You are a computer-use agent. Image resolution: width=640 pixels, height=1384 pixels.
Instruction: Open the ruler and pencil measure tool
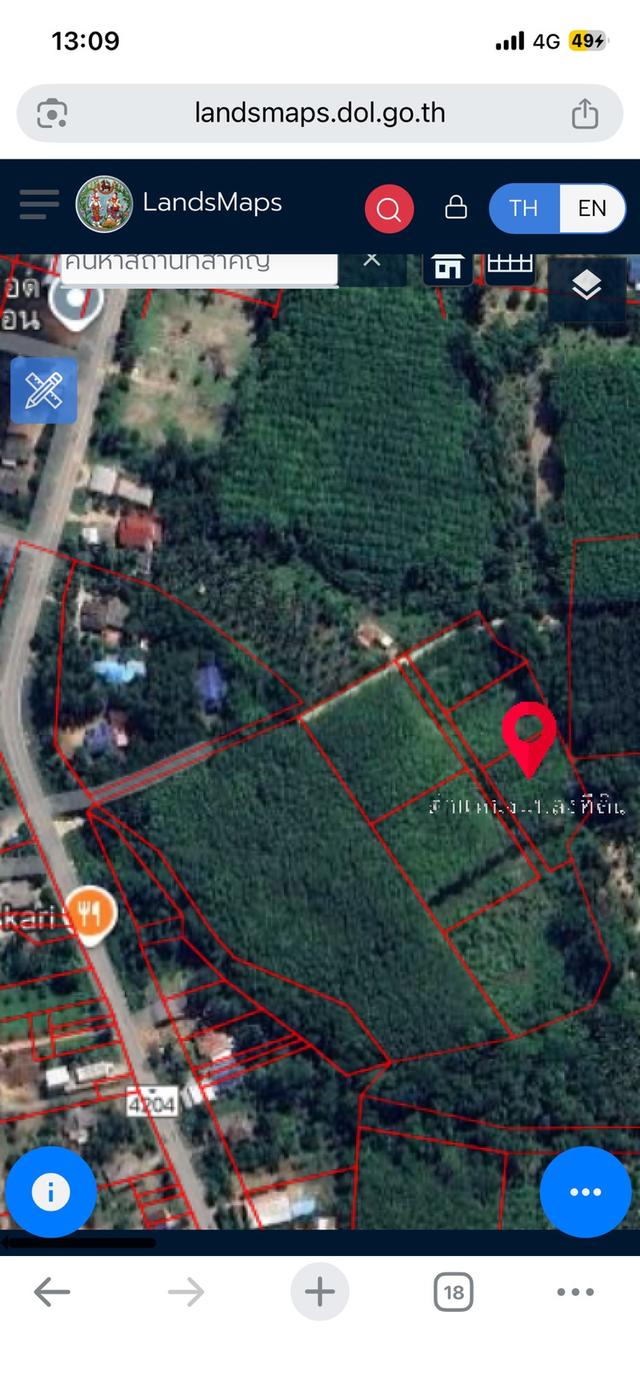[43, 391]
